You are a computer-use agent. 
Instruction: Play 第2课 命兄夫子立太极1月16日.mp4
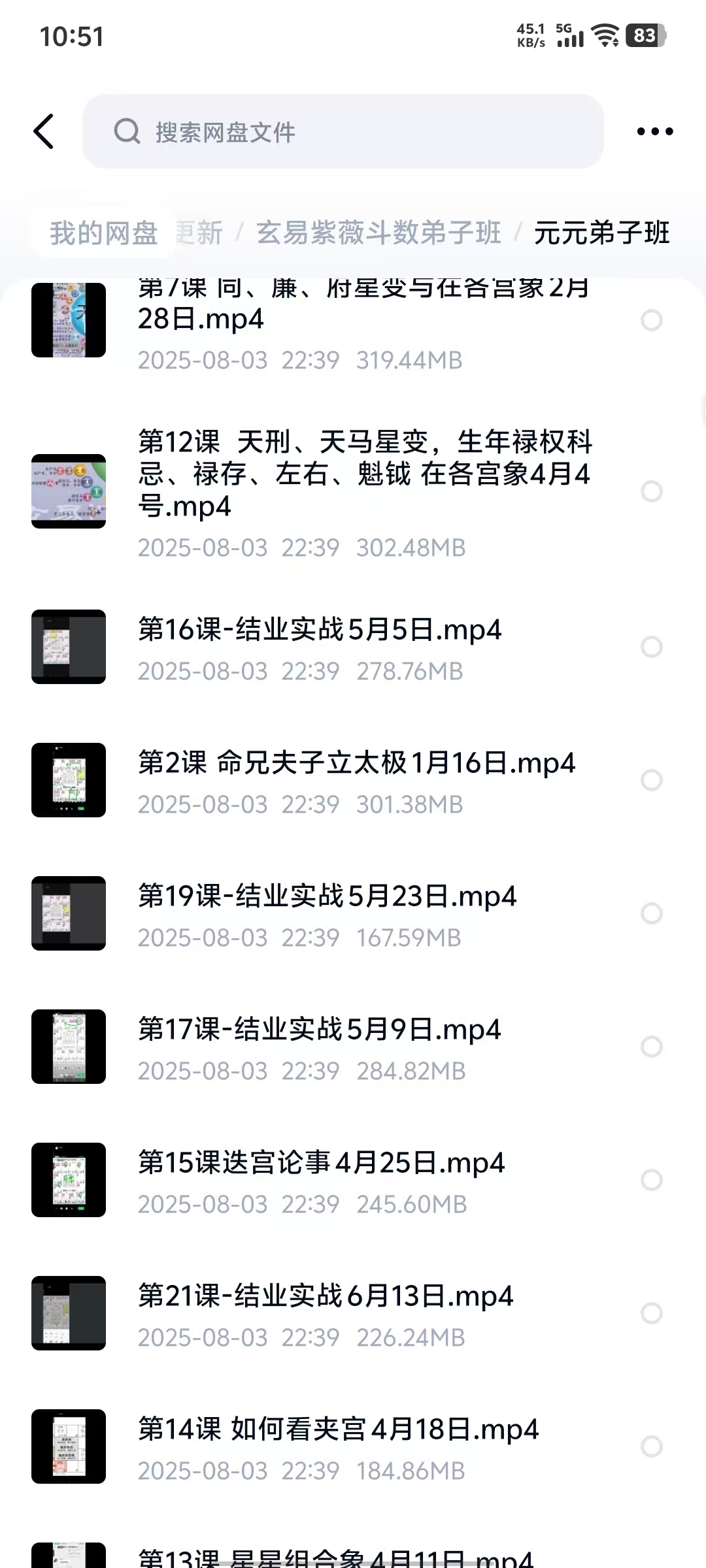(x=356, y=763)
